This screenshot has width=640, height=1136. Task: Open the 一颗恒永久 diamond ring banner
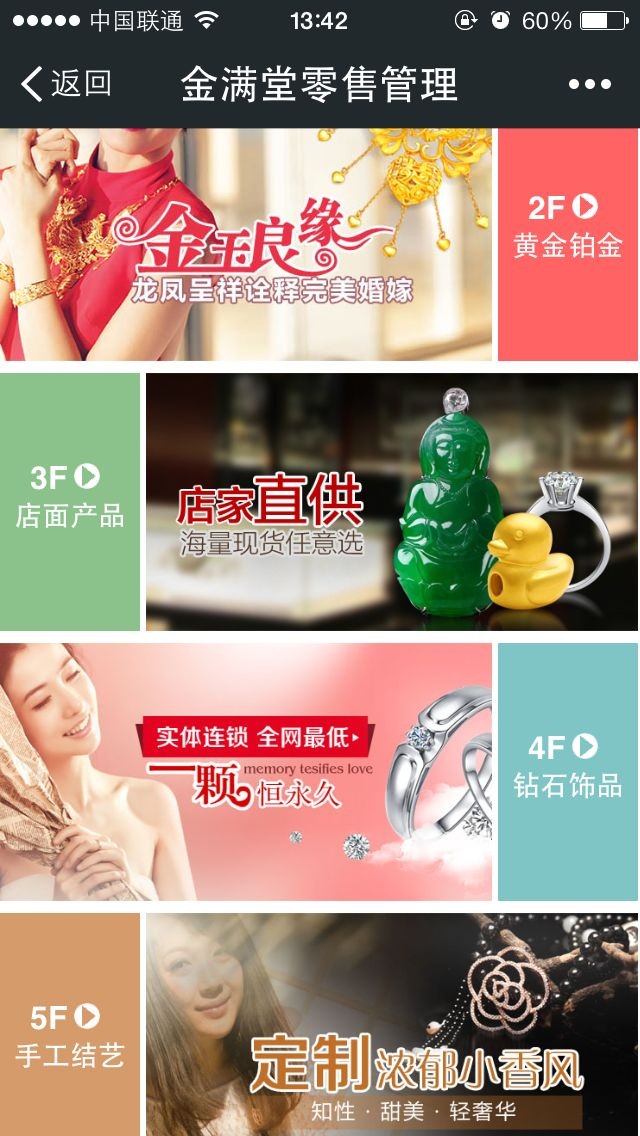[x=246, y=772]
